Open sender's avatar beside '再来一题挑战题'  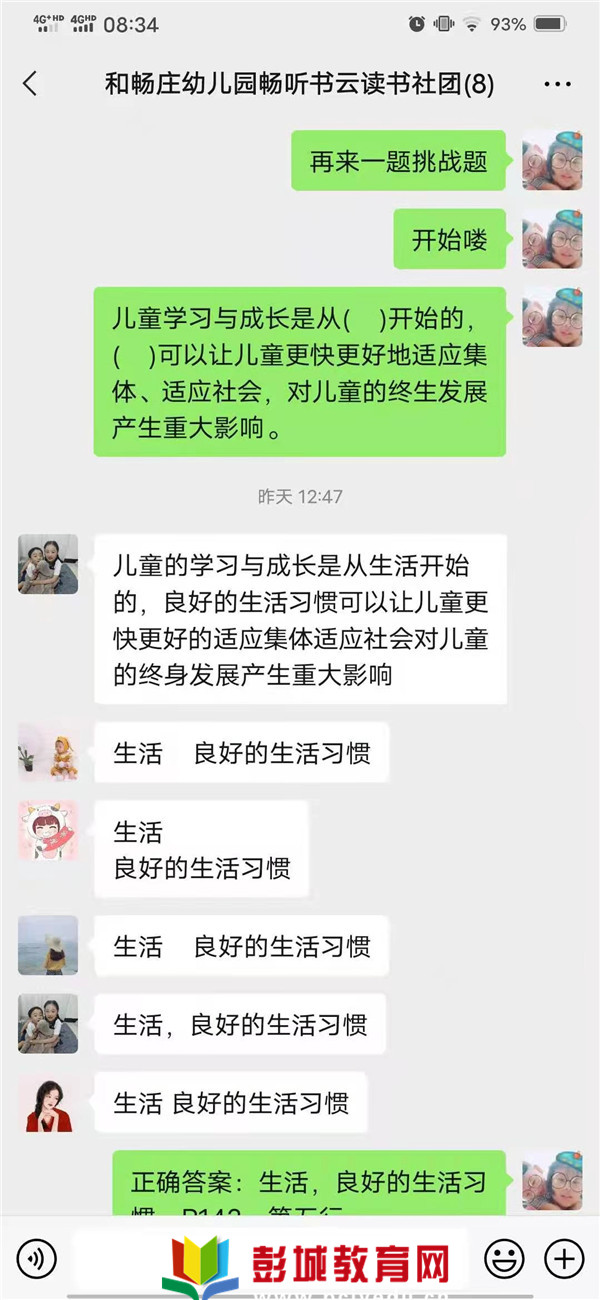click(x=552, y=160)
